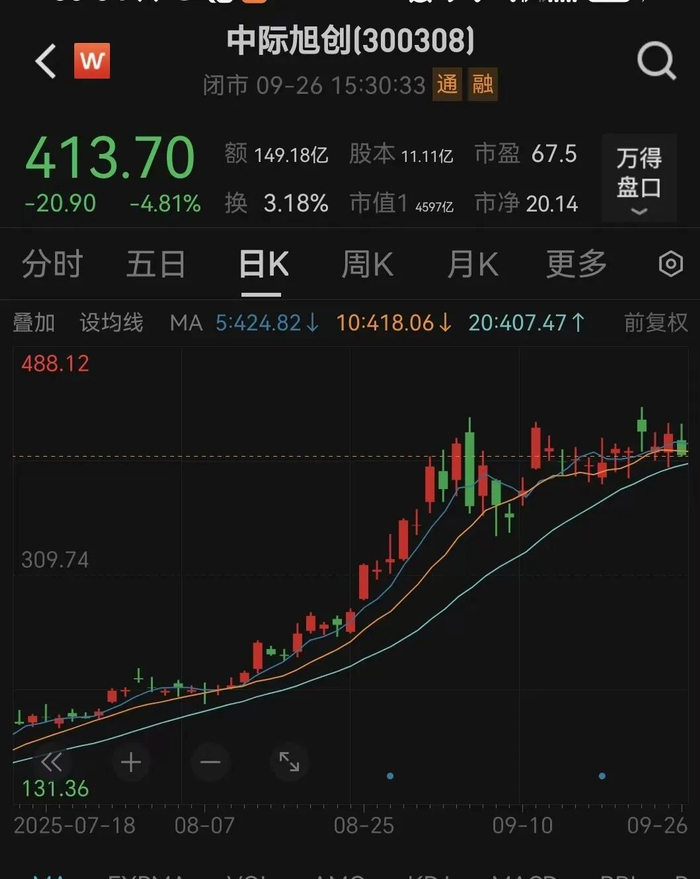Image resolution: width=700 pixels, height=879 pixels.
Task: Open the 更多 chart period options
Action: (x=576, y=264)
